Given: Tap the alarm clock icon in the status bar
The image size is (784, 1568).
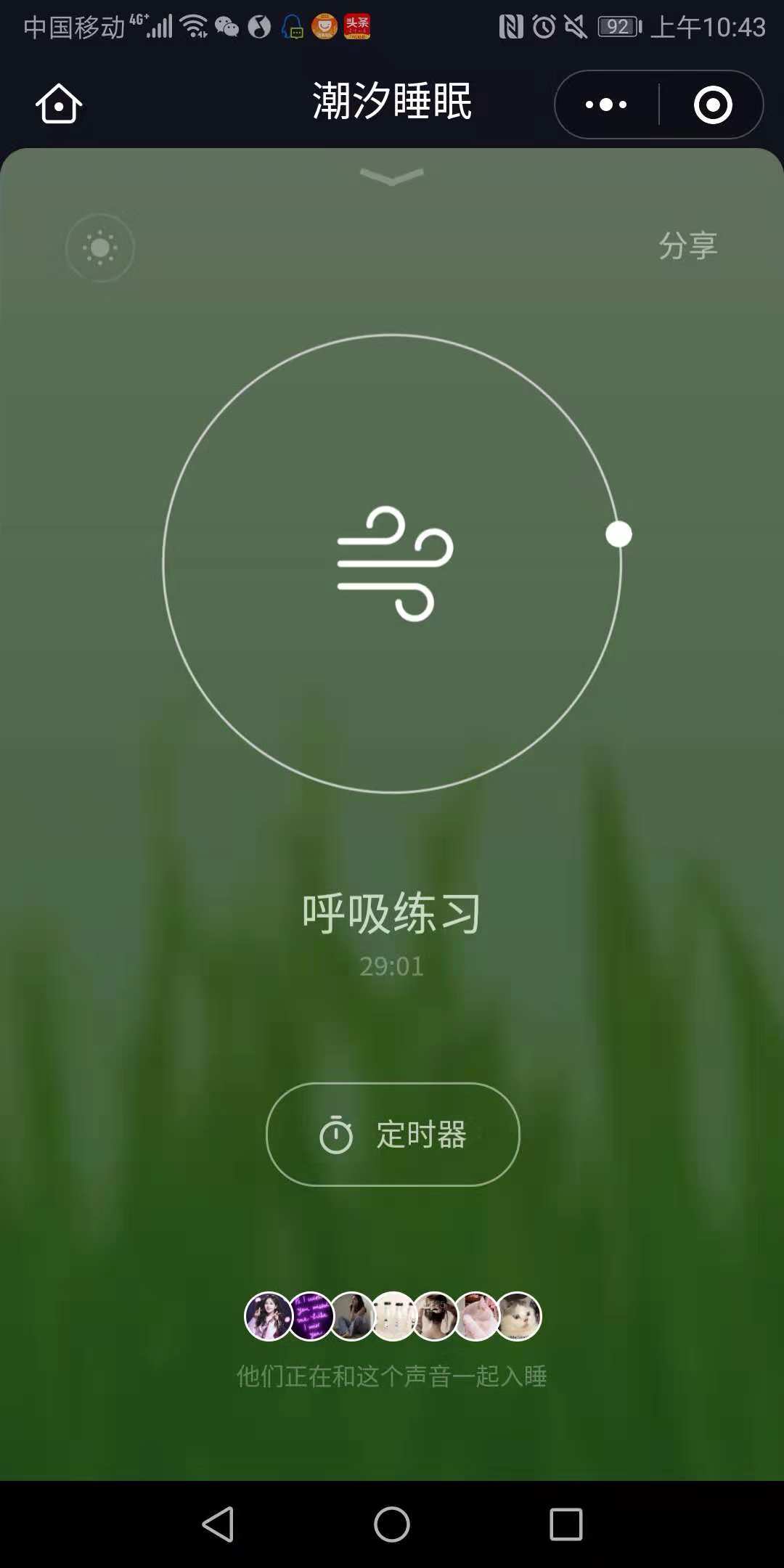Looking at the screenshot, I should point(544,25).
